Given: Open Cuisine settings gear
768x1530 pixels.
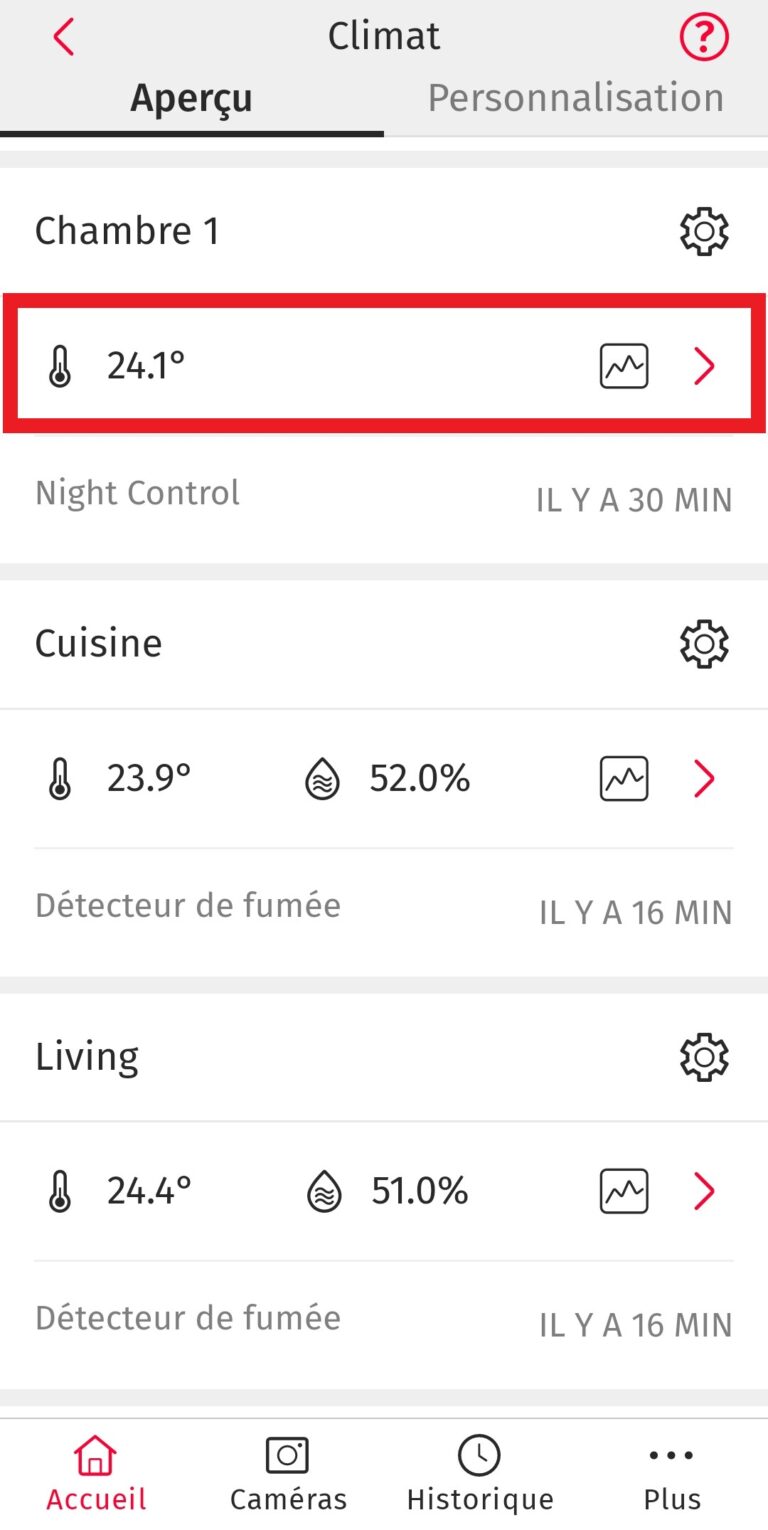Looking at the screenshot, I should [704, 643].
